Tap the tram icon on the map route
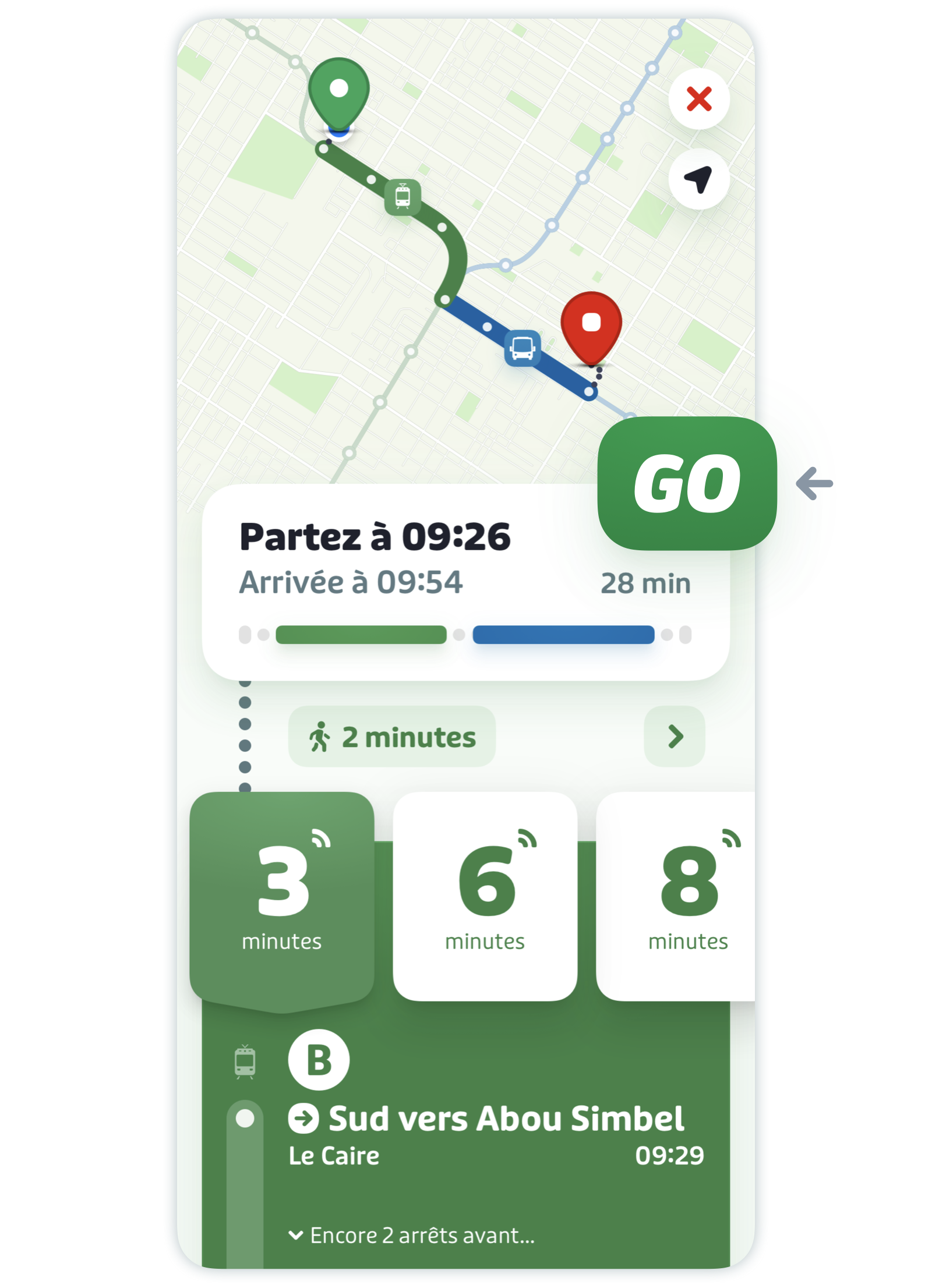 coord(403,197)
